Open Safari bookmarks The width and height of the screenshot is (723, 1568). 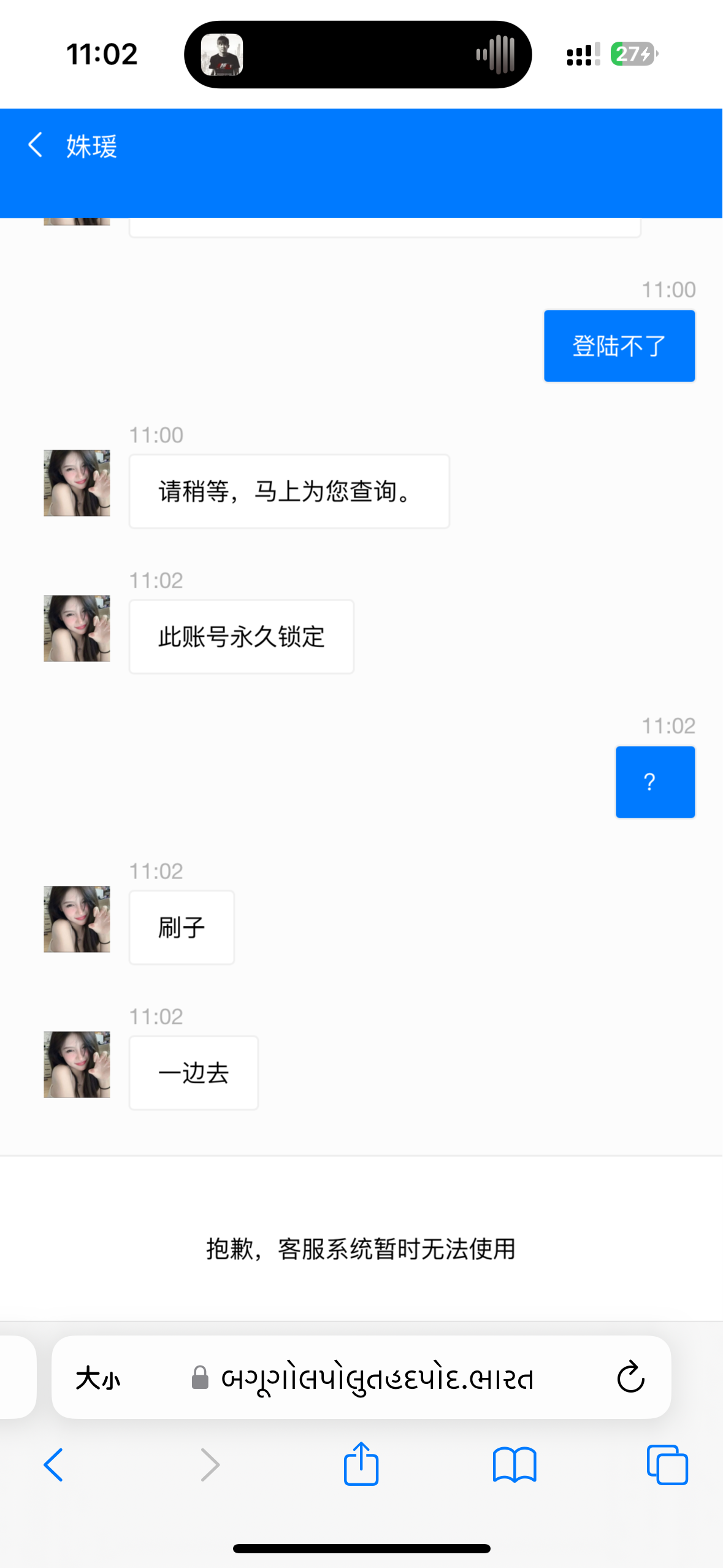click(x=515, y=1465)
